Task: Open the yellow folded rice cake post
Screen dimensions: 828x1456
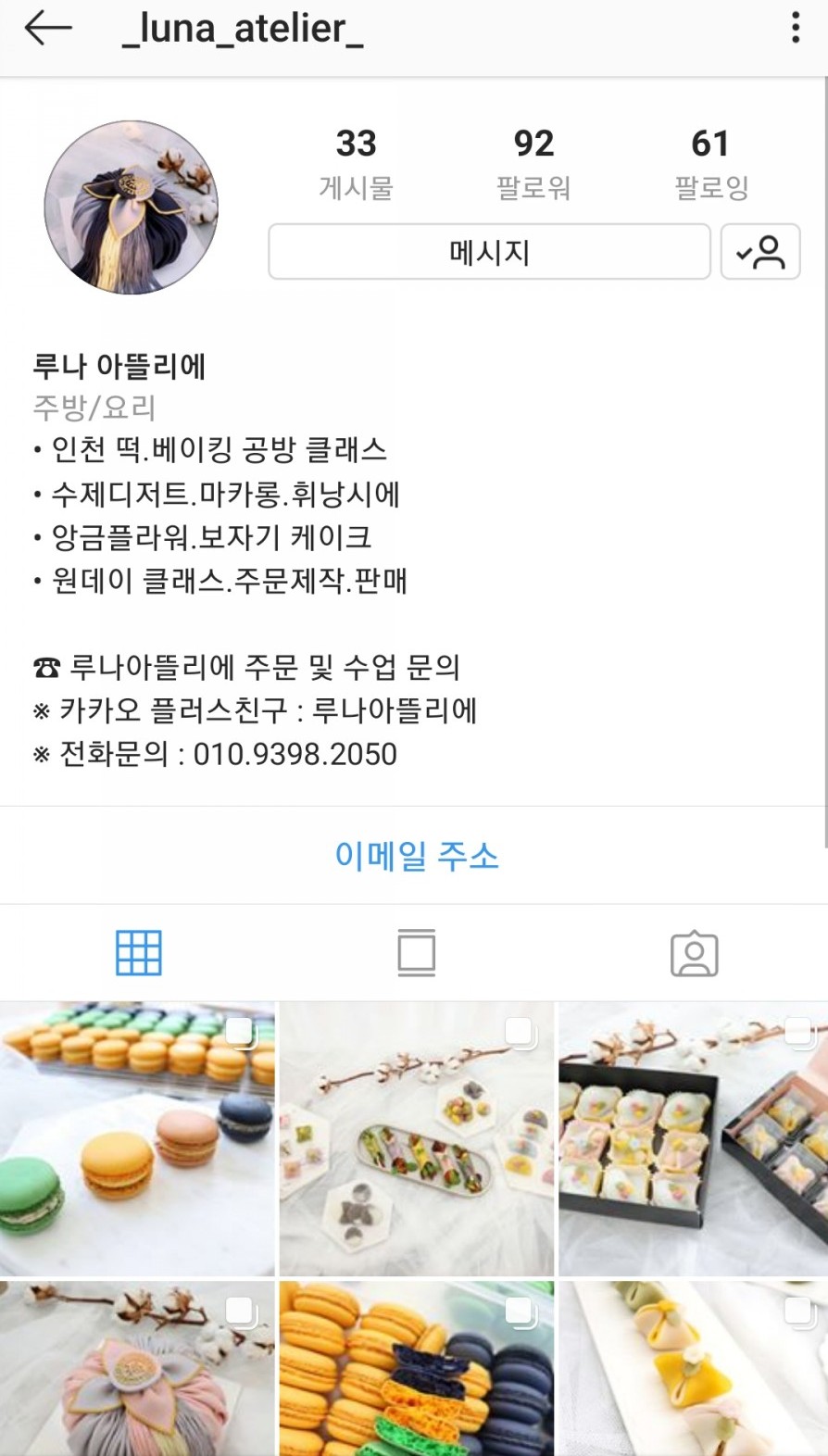Action: (x=693, y=1368)
